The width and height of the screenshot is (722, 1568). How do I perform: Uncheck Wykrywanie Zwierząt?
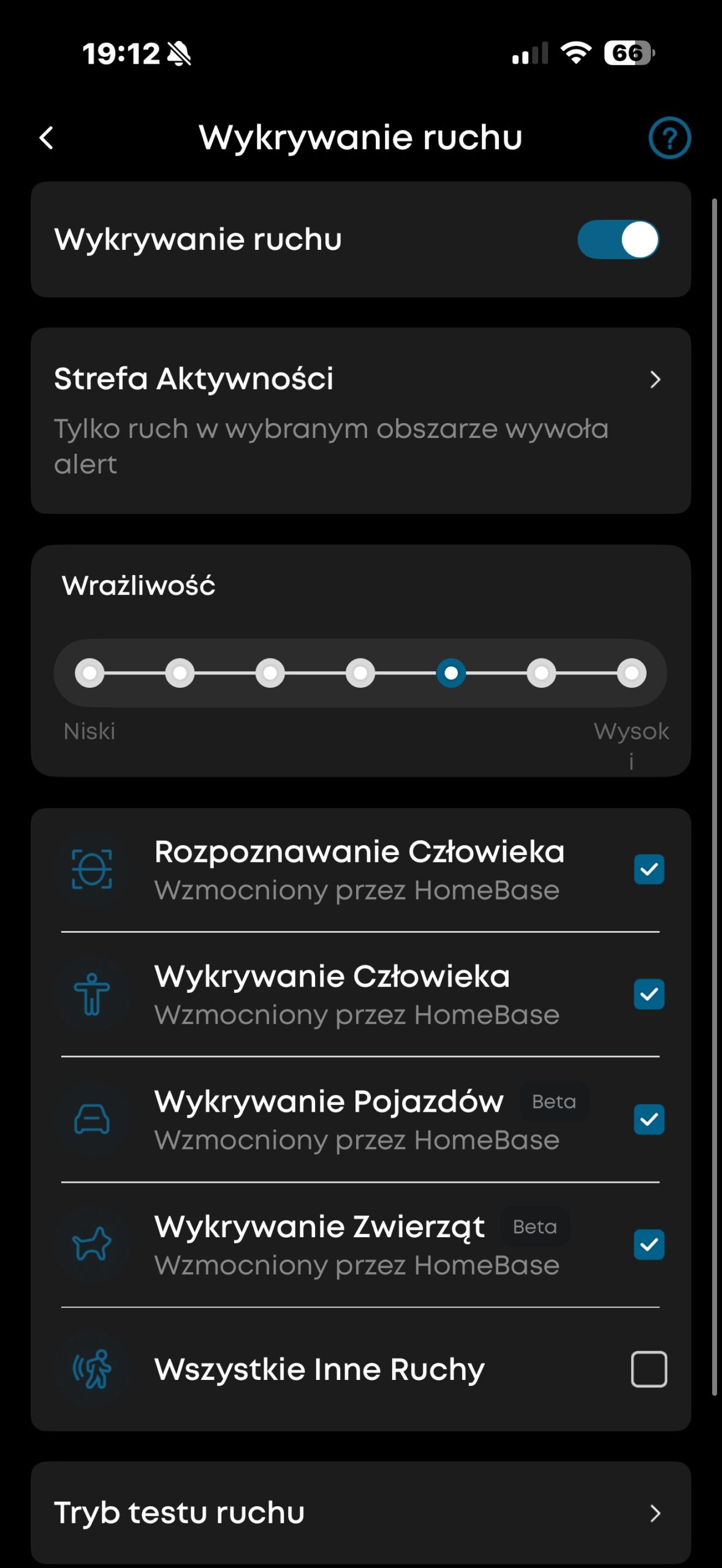pyautogui.click(x=648, y=1245)
